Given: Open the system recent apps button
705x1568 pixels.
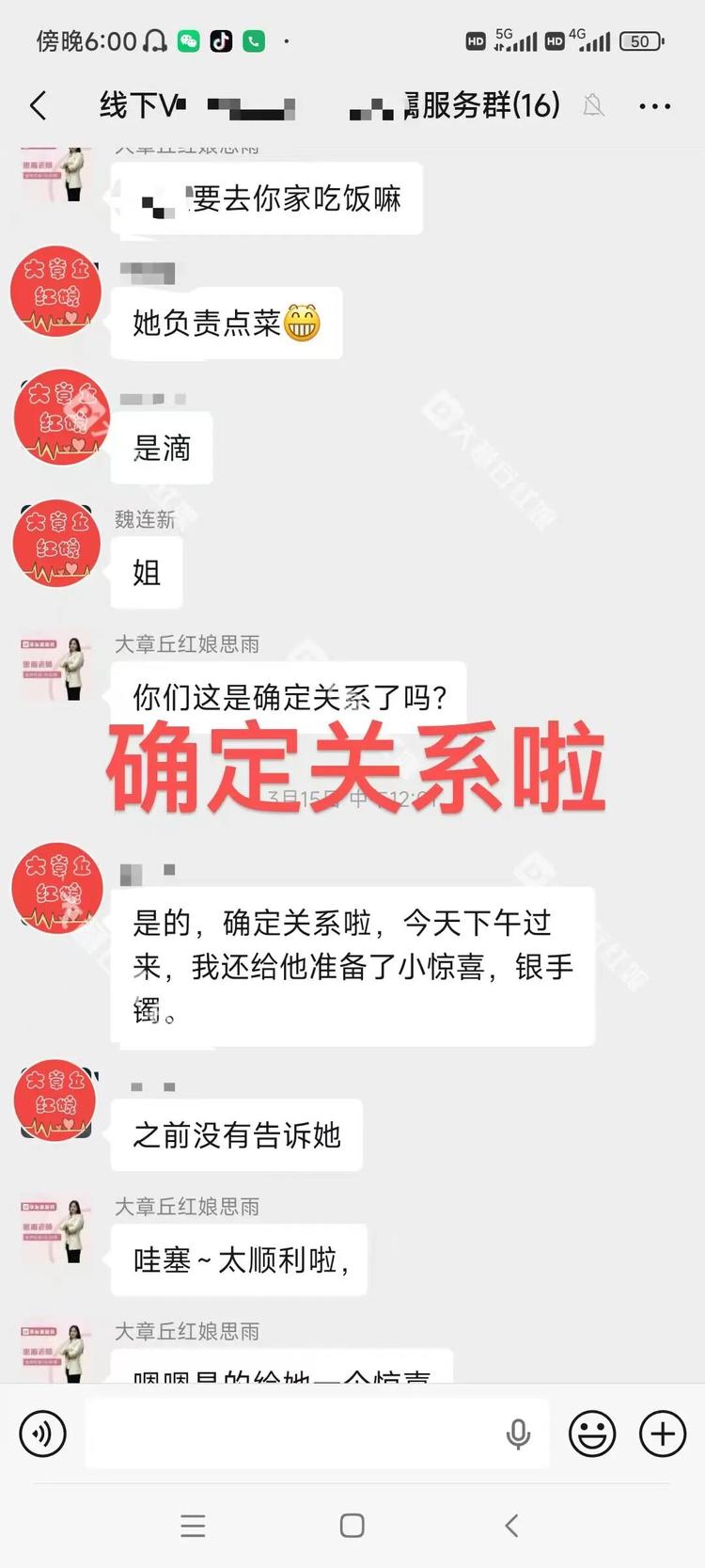Looking at the screenshot, I should click(x=193, y=1526).
